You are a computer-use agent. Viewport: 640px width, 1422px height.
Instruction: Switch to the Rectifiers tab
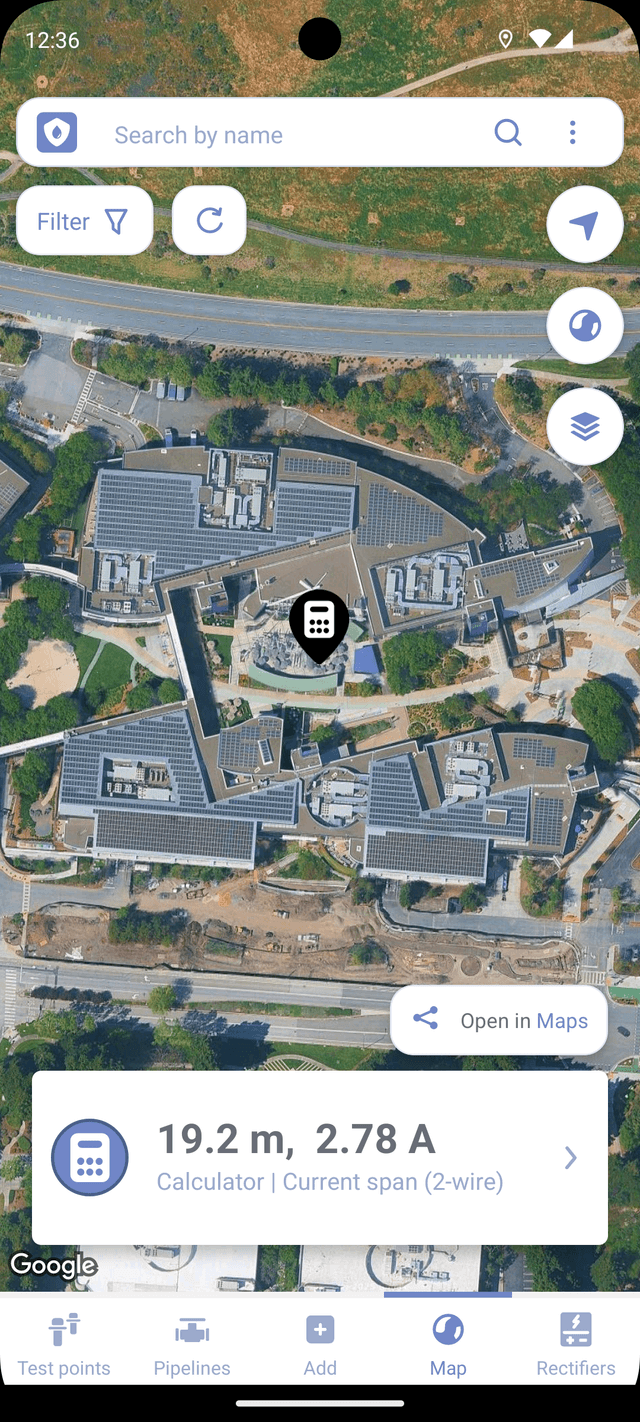(576, 1344)
